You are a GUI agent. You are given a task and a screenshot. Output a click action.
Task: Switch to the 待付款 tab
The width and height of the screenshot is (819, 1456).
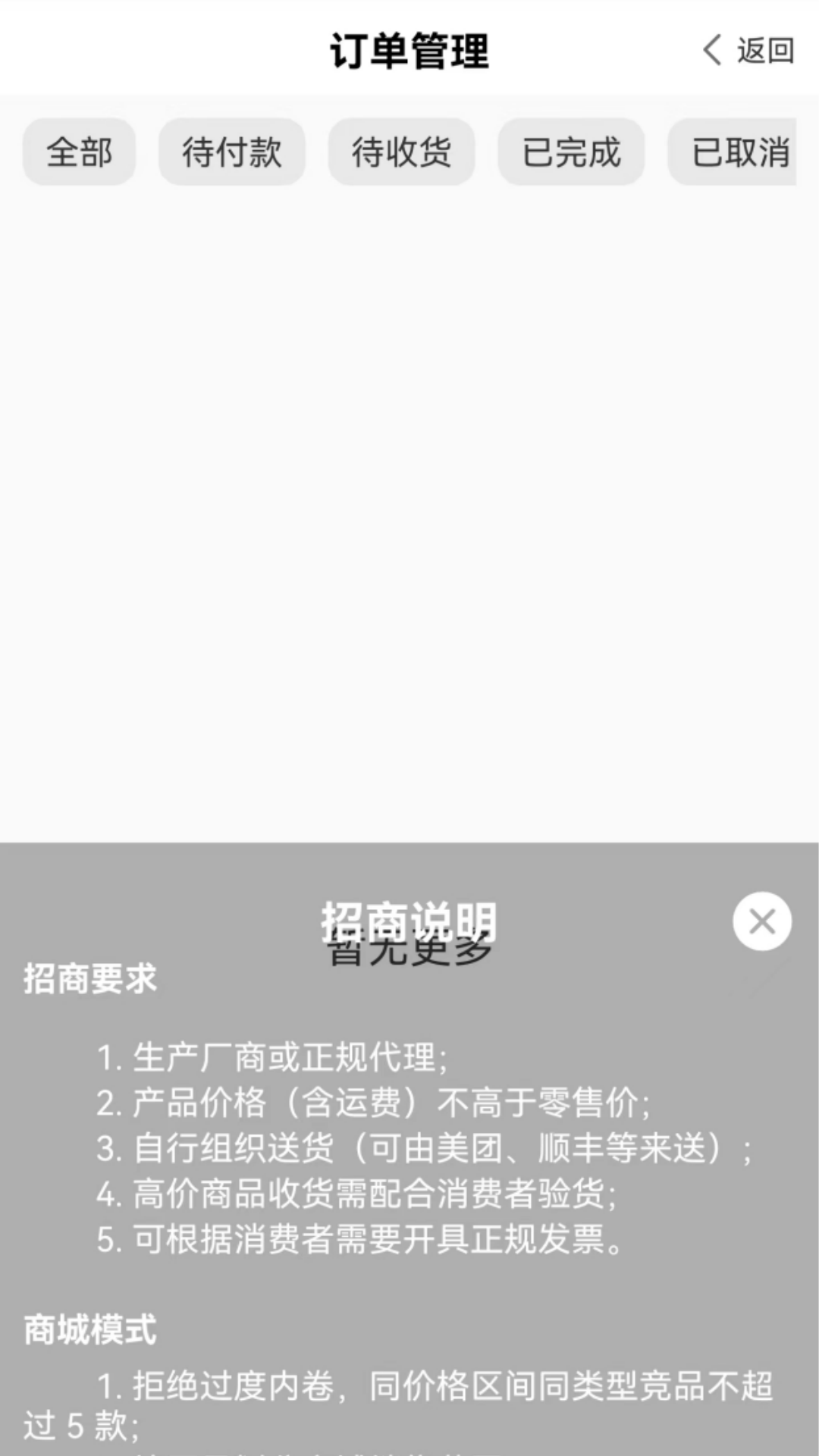(231, 152)
